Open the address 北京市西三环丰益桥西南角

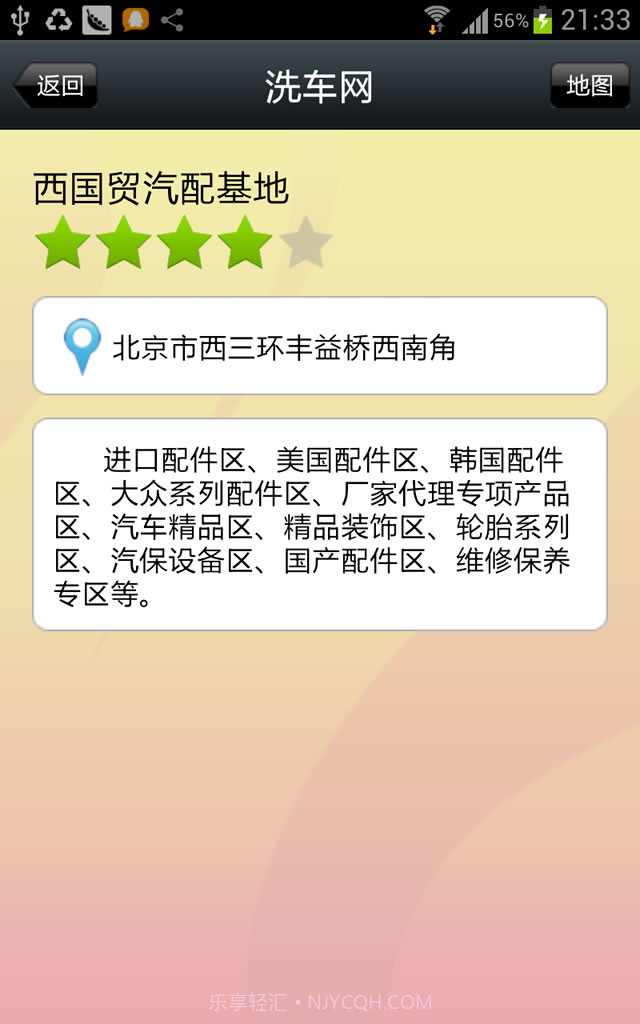point(320,346)
